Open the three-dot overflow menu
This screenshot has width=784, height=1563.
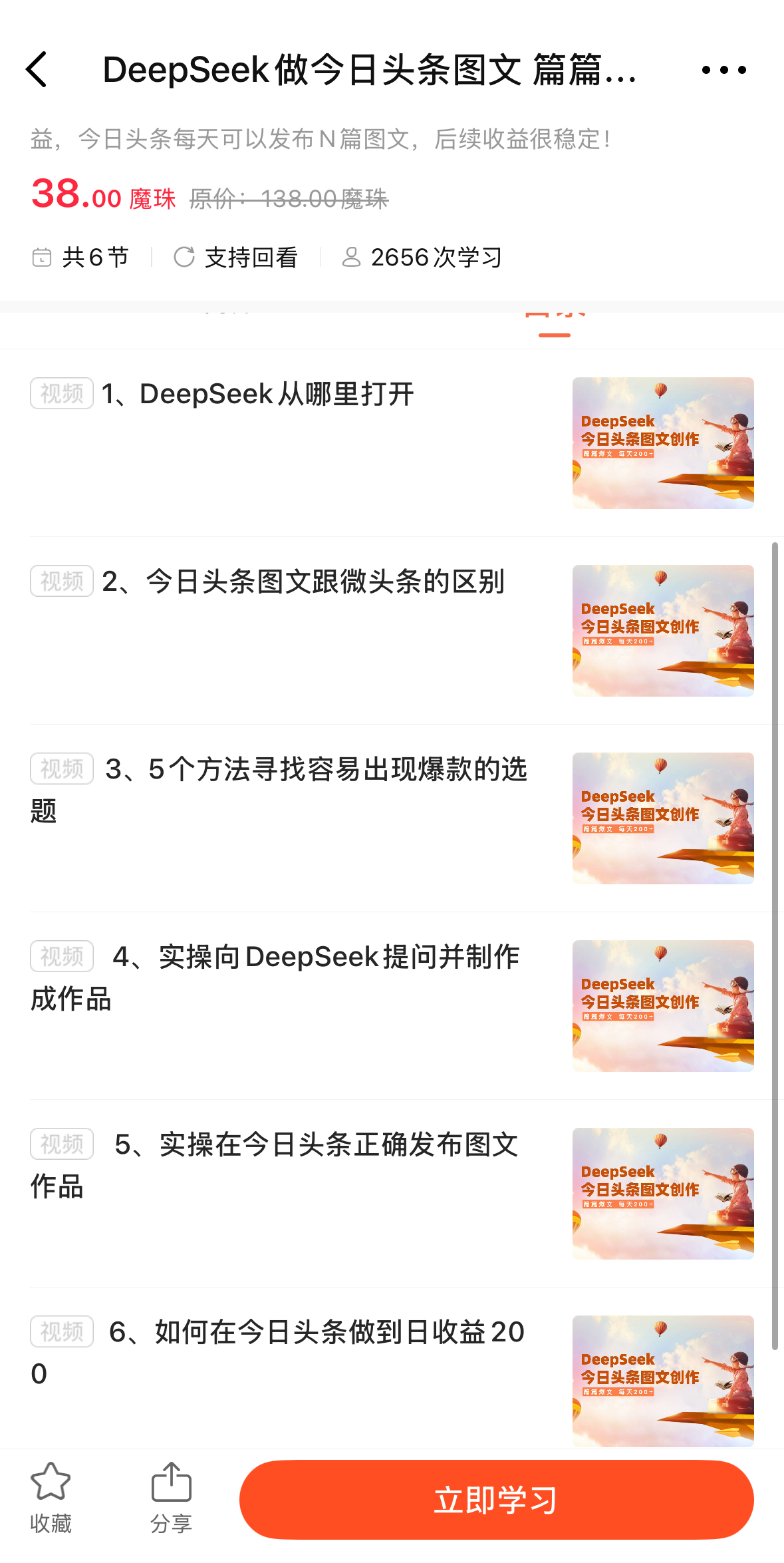[x=723, y=70]
